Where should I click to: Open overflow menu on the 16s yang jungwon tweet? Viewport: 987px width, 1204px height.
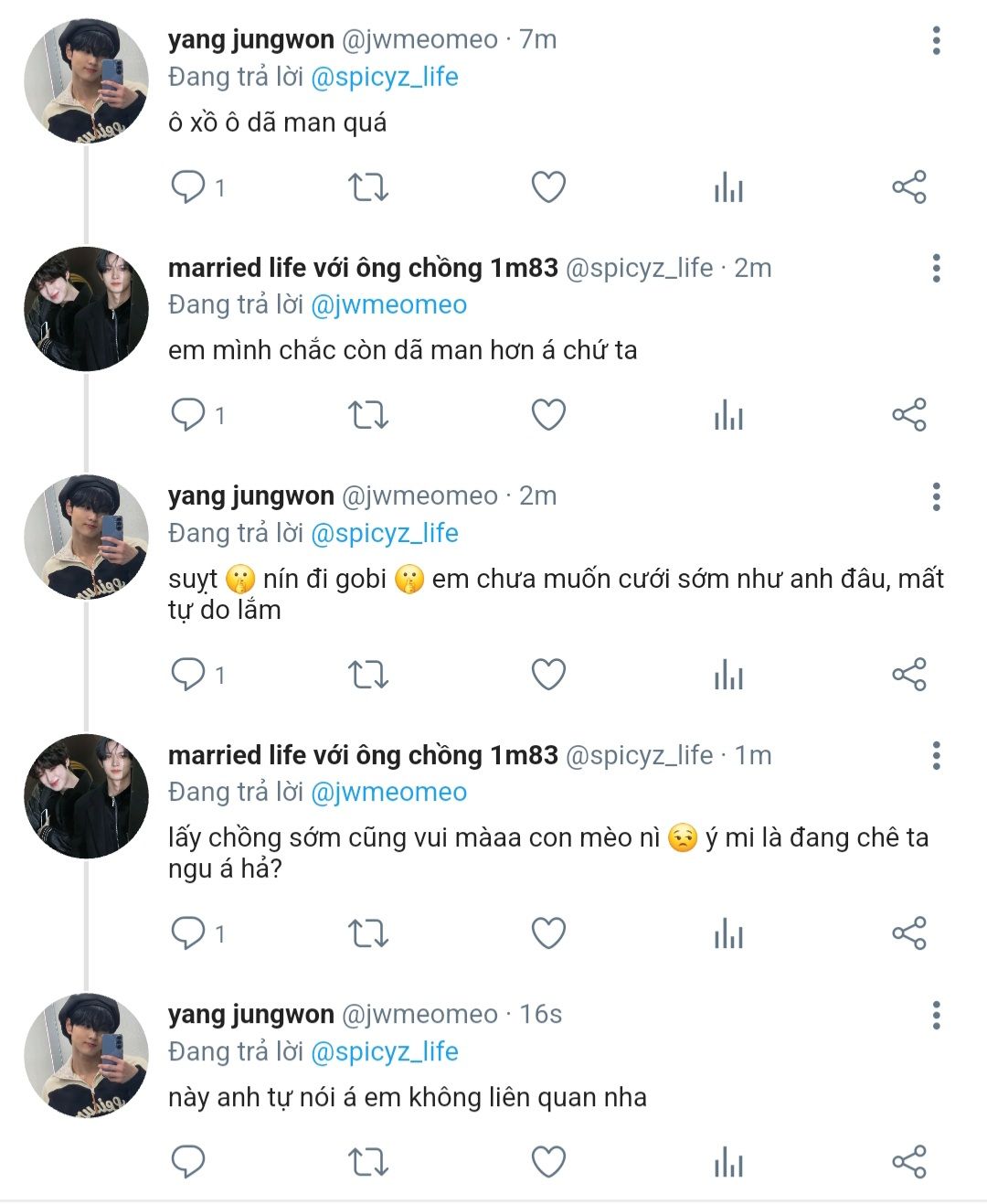click(x=936, y=1015)
